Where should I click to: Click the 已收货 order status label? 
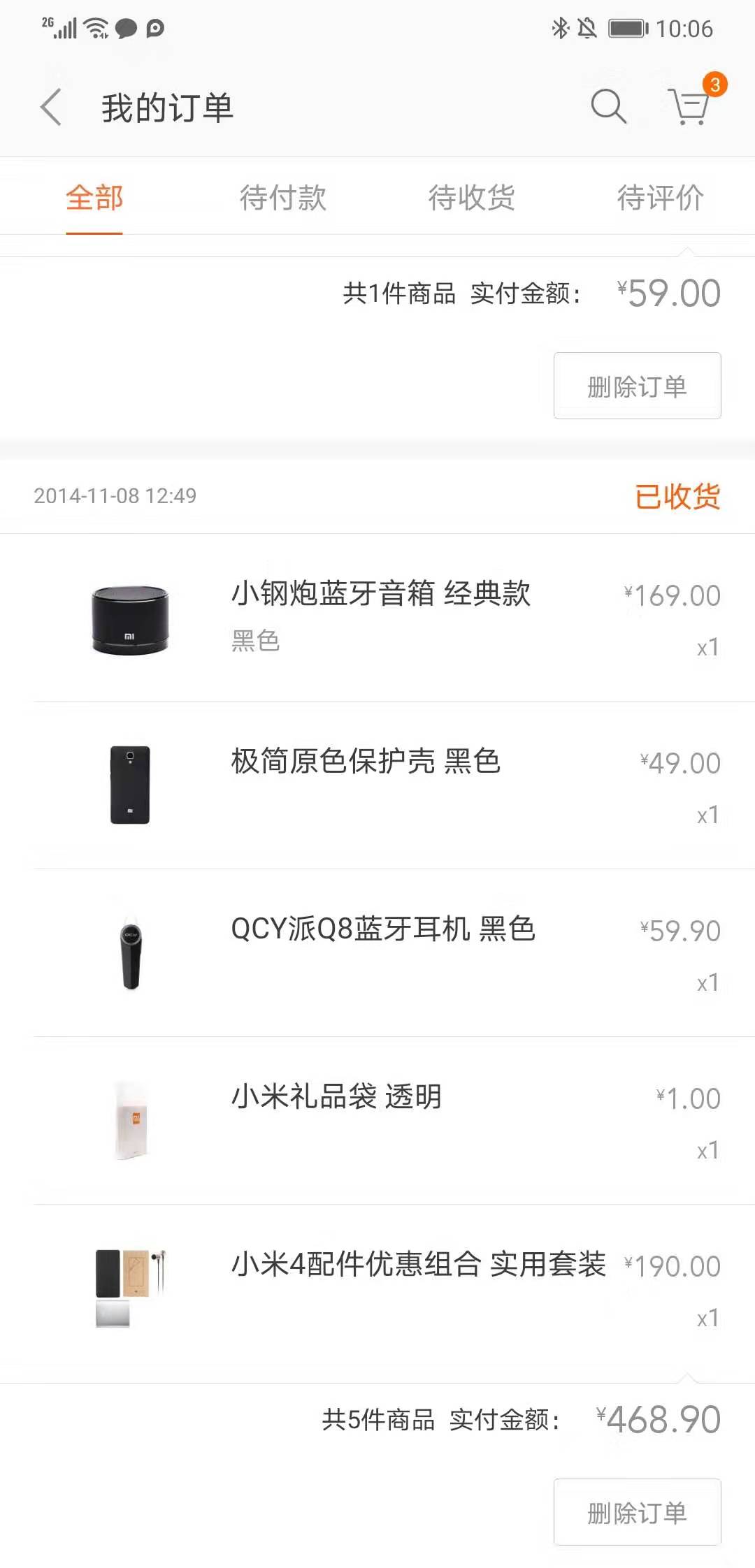pyautogui.click(x=676, y=497)
